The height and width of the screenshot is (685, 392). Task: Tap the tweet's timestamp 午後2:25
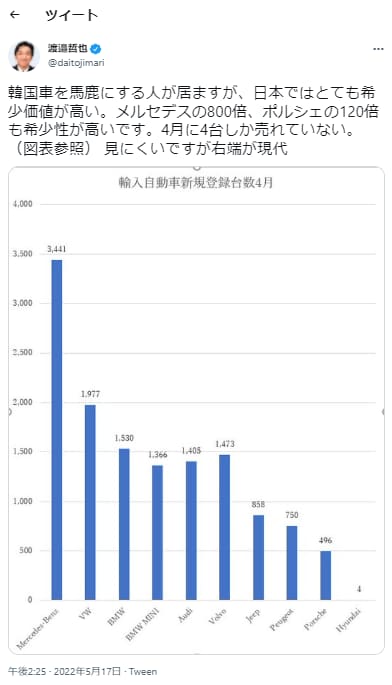pyautogui.click(x=27, y=671)
